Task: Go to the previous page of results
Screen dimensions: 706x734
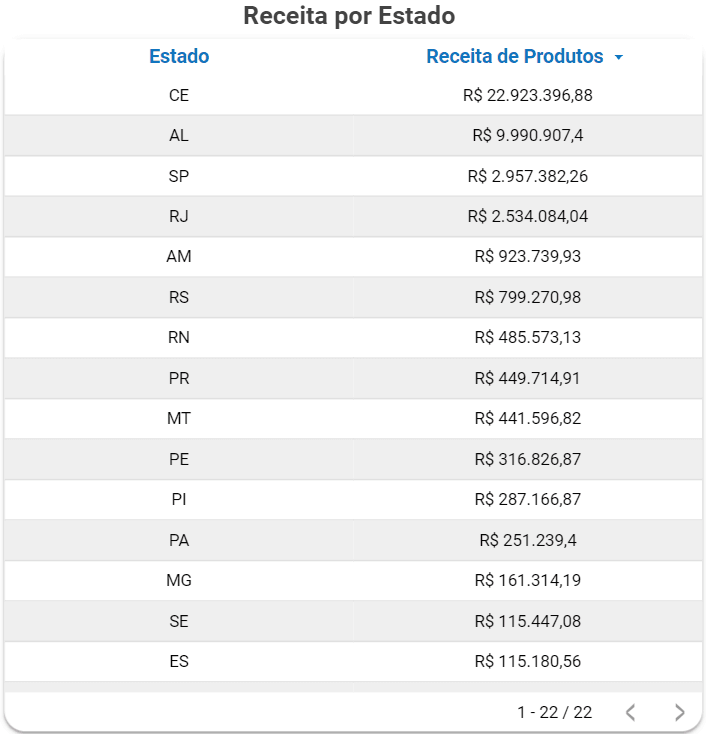Action: (630, 713)
